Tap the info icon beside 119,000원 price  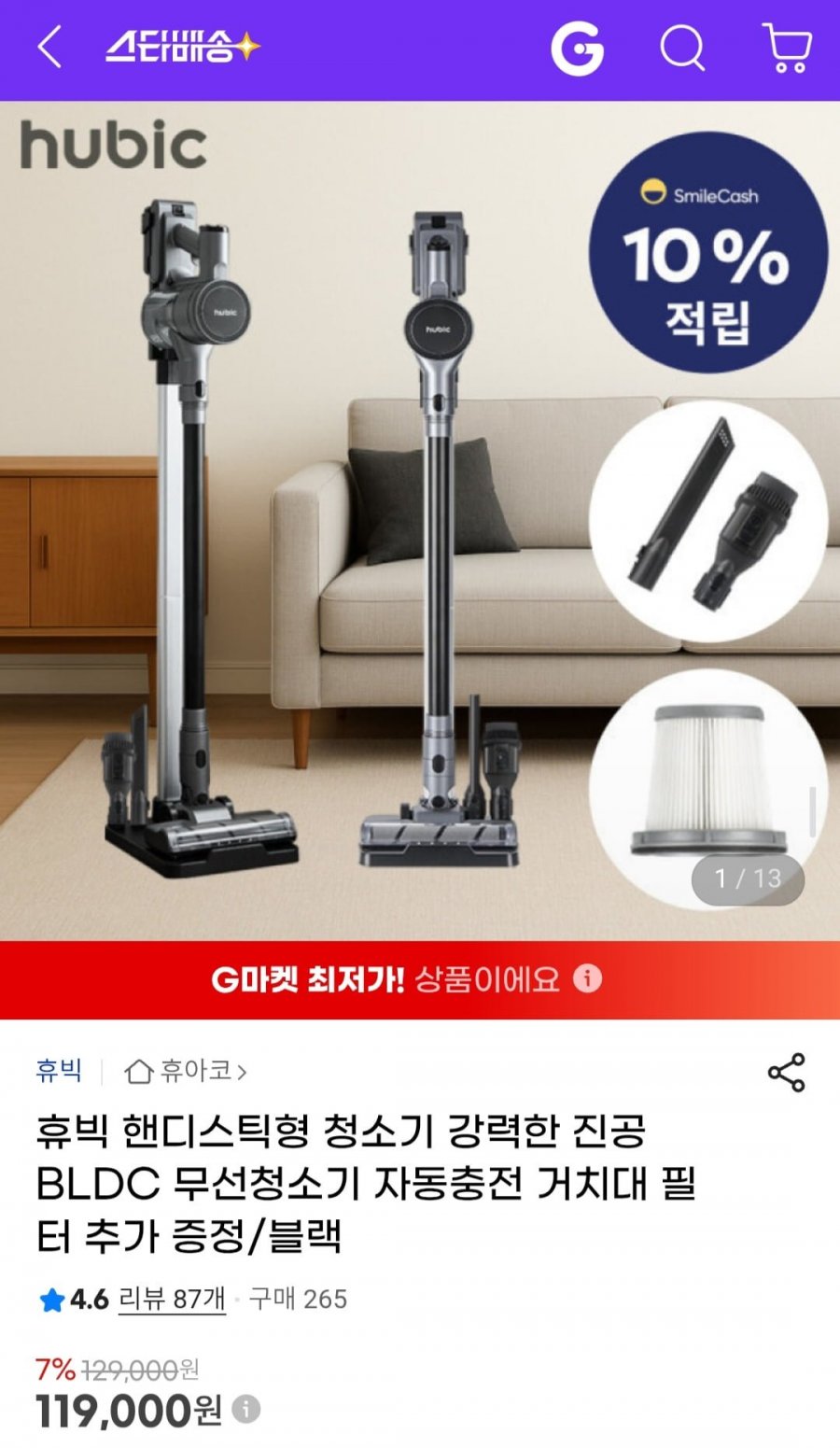(x=246, y=1409)
